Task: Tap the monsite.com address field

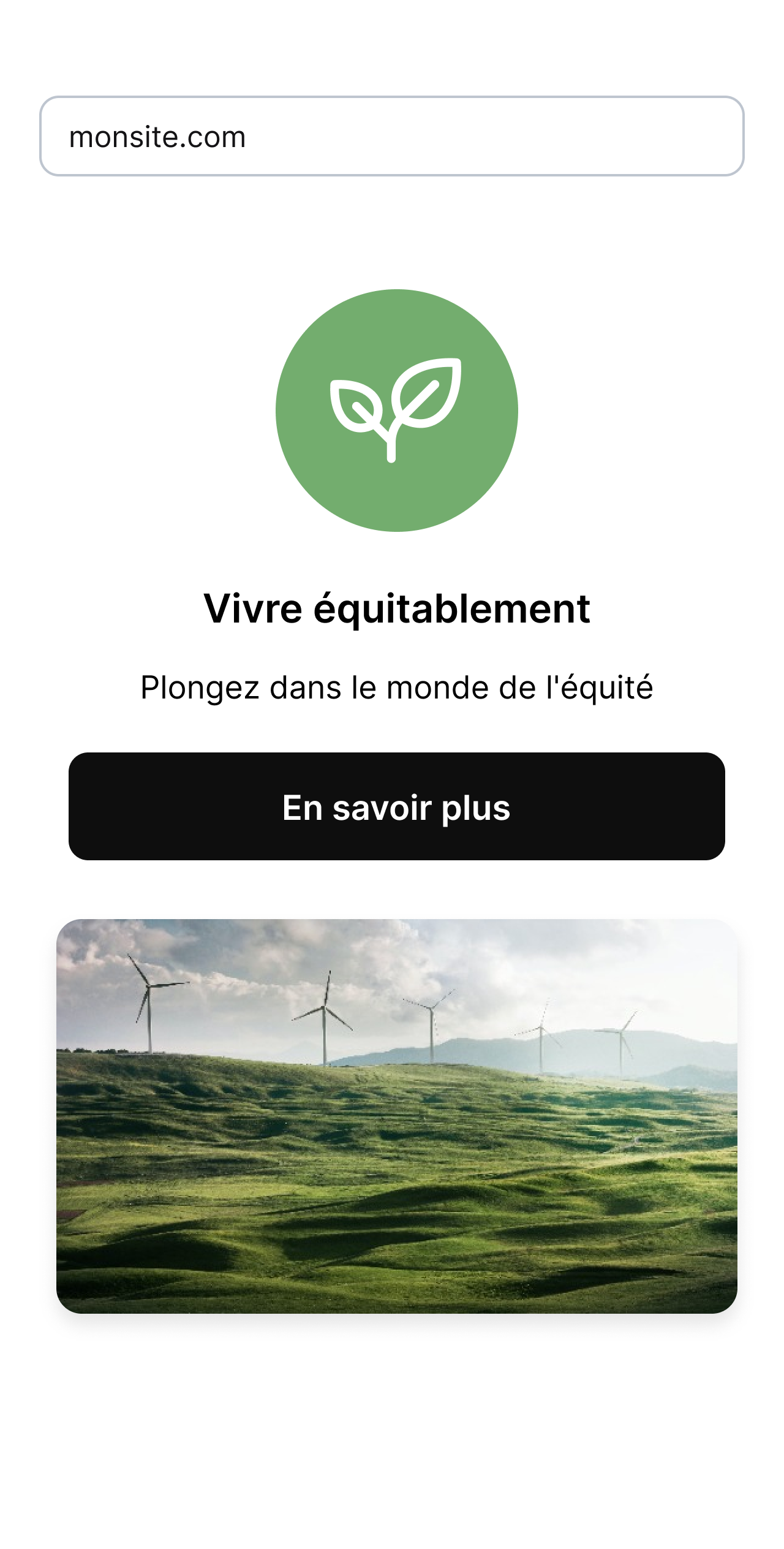Action: (392, 136)
